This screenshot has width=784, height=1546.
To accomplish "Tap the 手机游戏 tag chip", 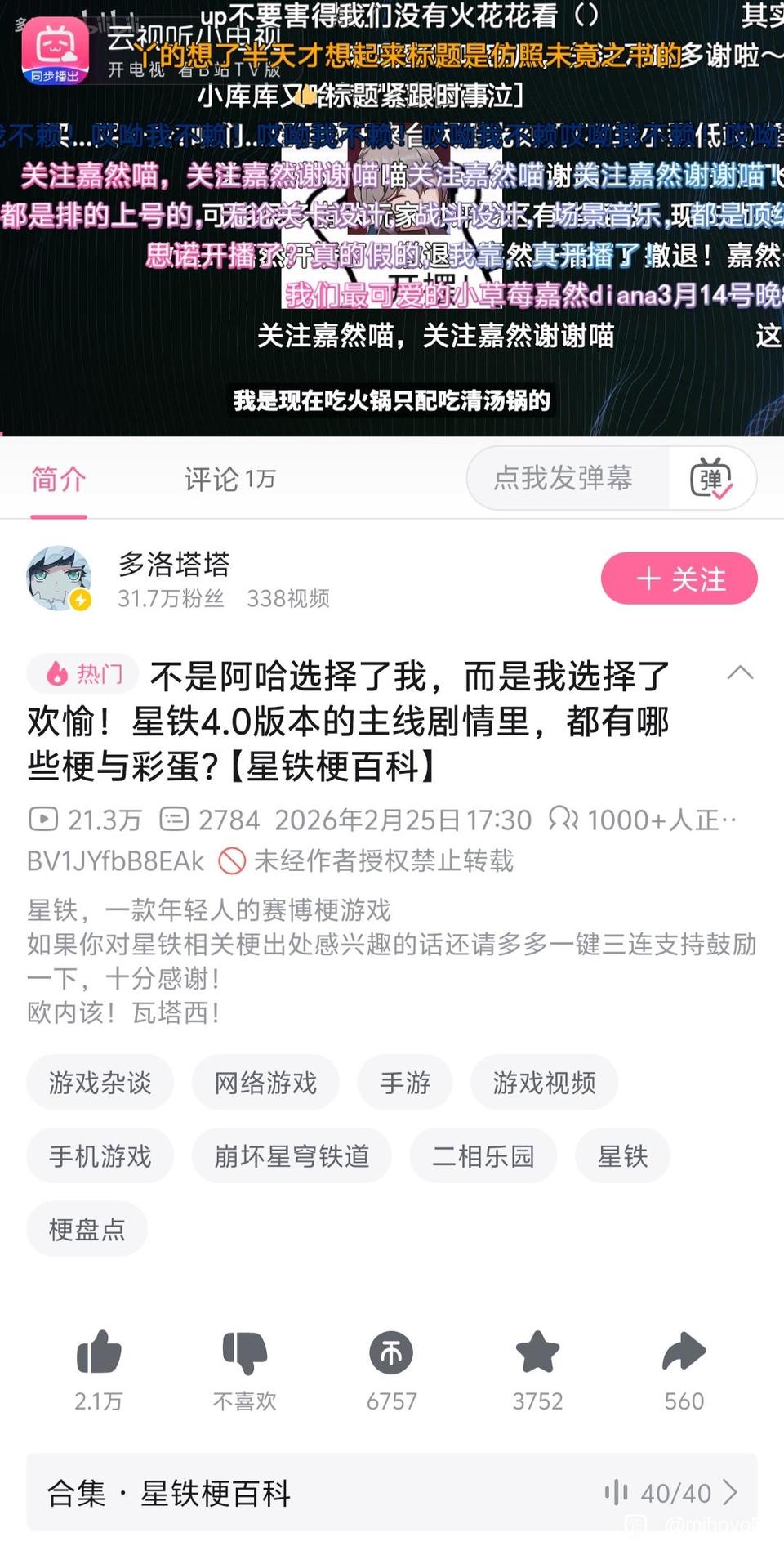I will tap(100, 1156).
